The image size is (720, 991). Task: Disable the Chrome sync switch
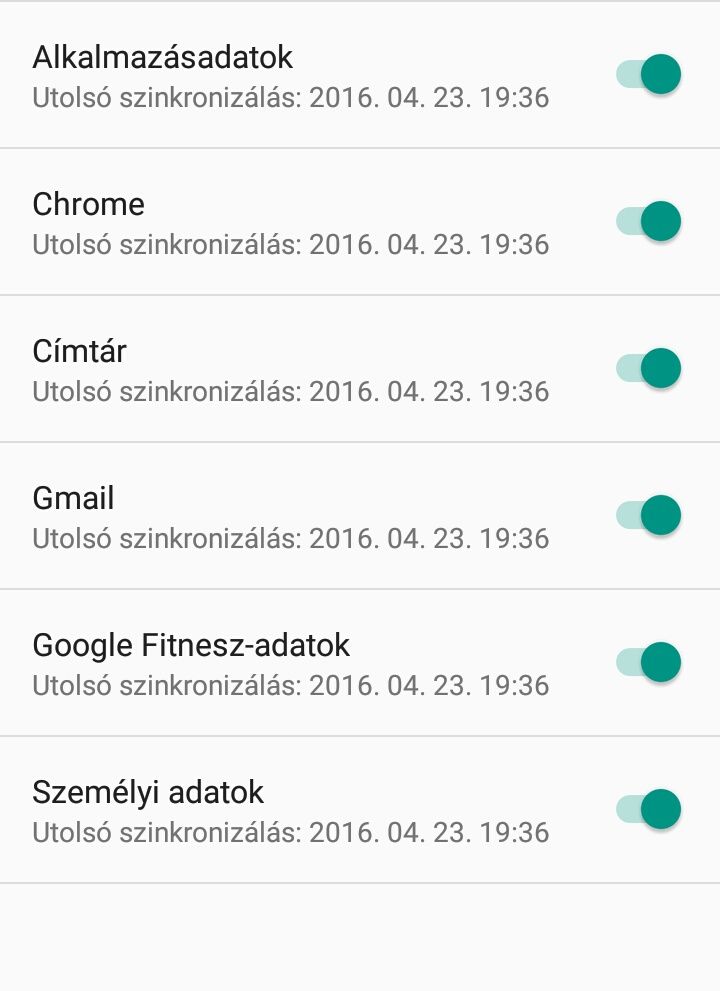649,221
